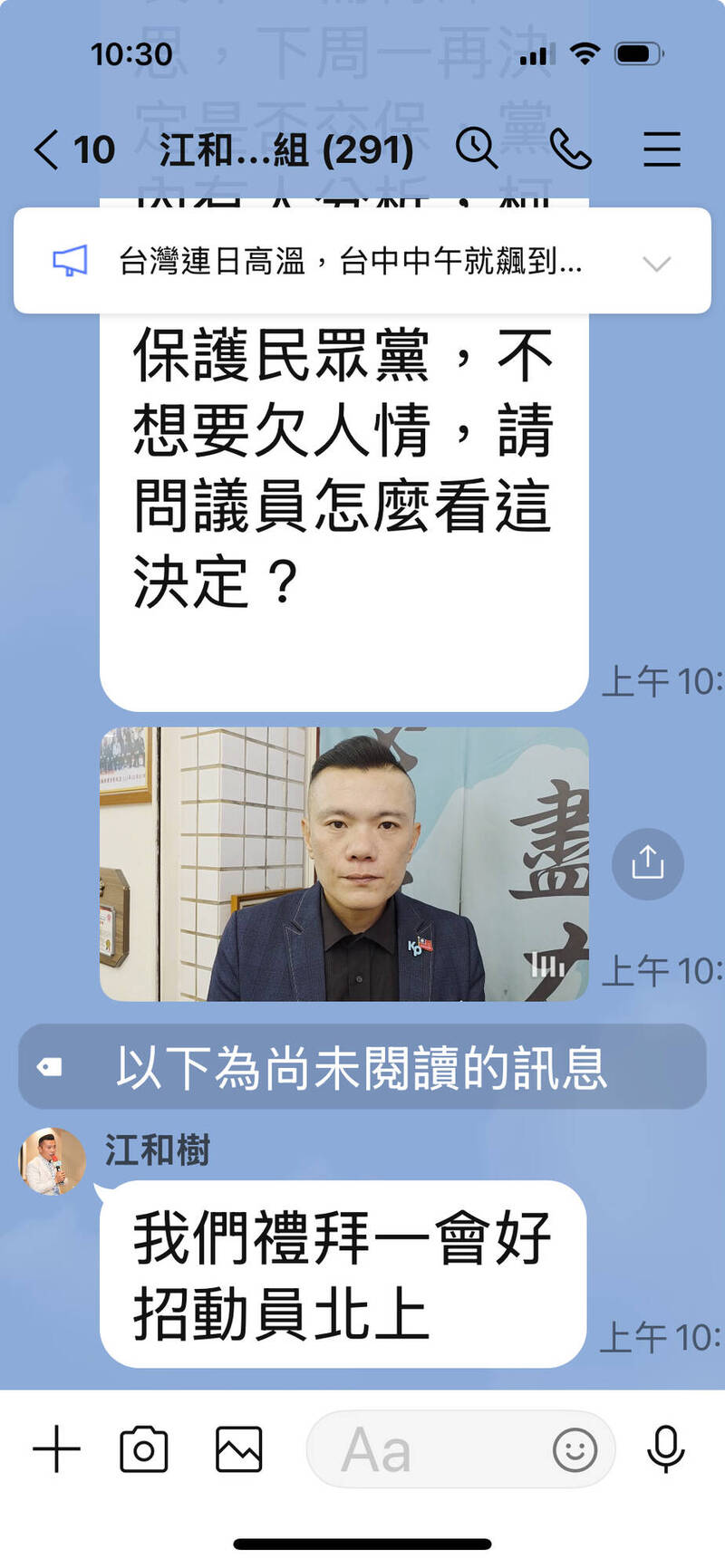This screenshot has height=1568, width=725.
Task: Search within this group chat
Action: (477, 149)
